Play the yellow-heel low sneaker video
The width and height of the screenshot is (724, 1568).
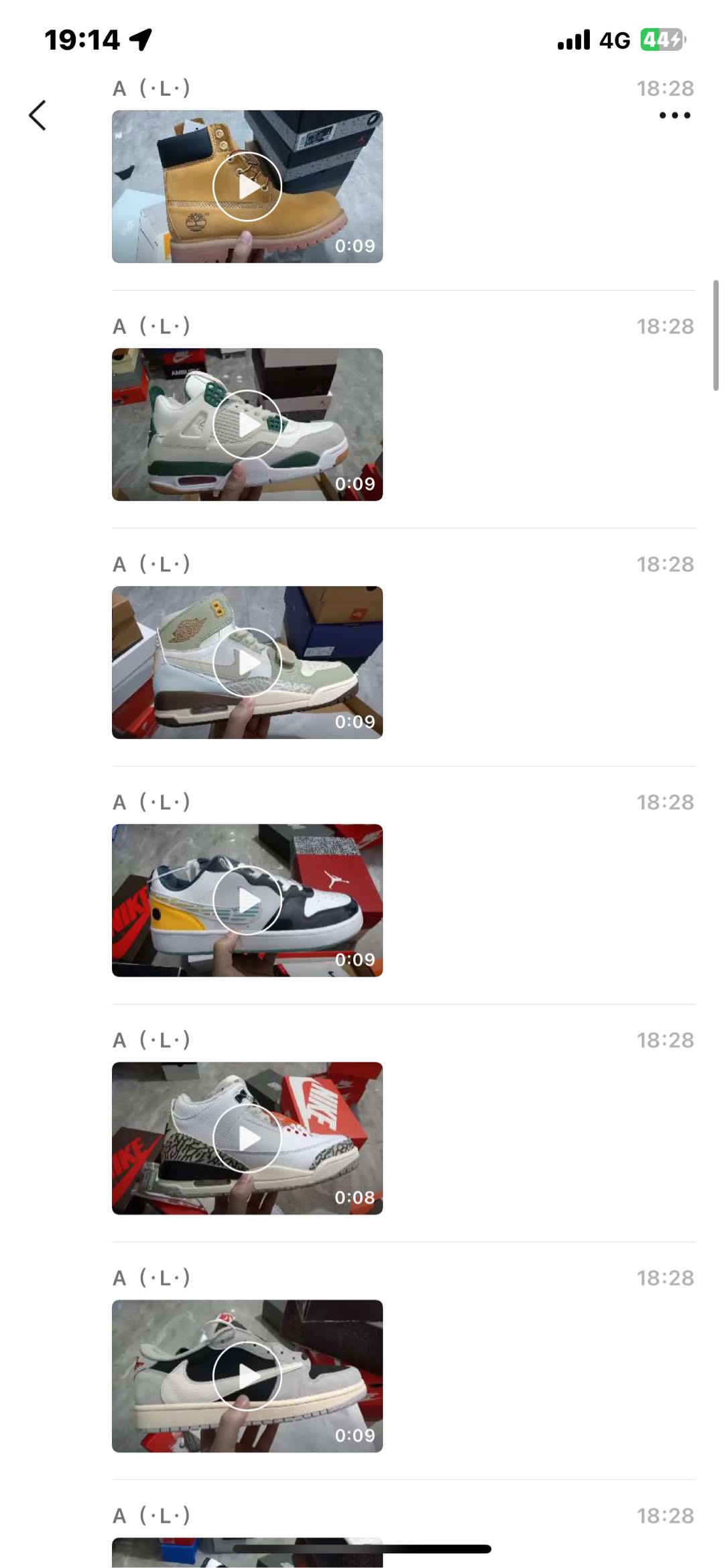[x=247, y=900]
